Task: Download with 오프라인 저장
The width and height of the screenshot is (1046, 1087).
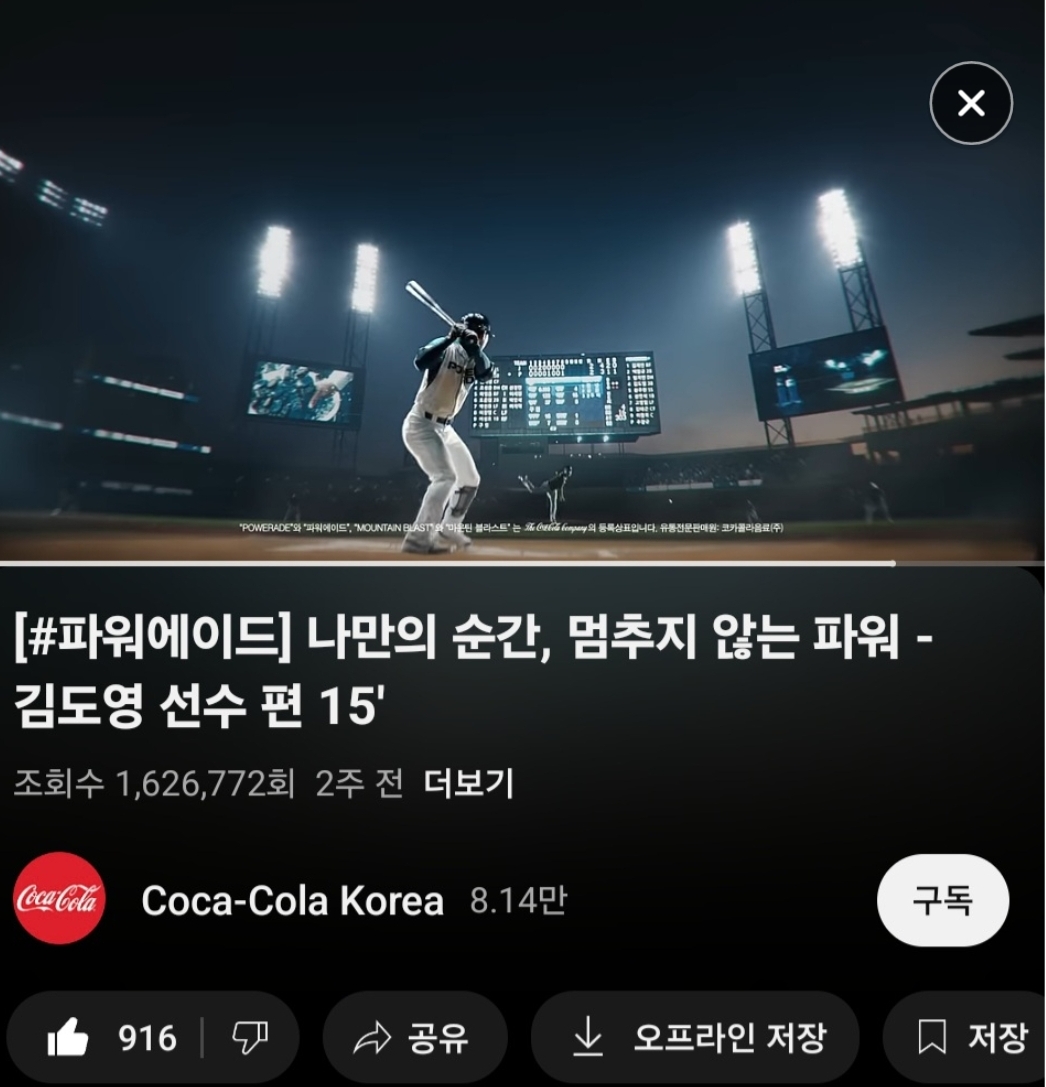Action: point(696,1038)
